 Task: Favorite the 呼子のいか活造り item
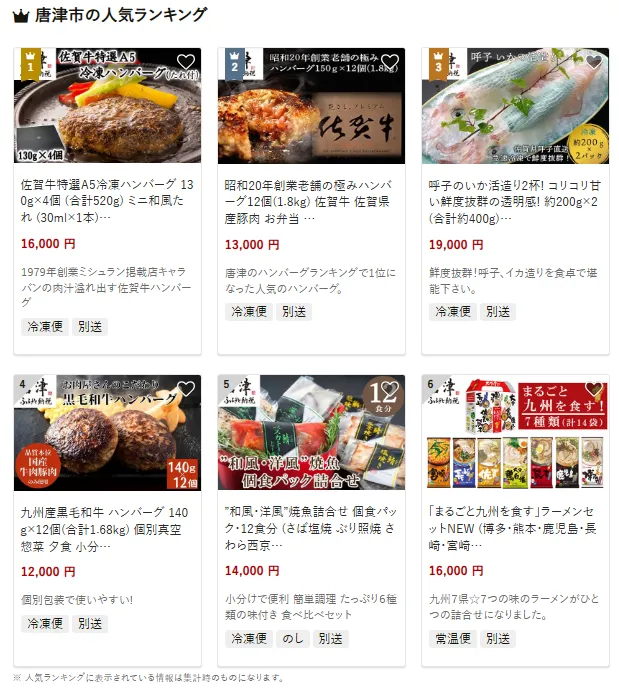[594, 62]
